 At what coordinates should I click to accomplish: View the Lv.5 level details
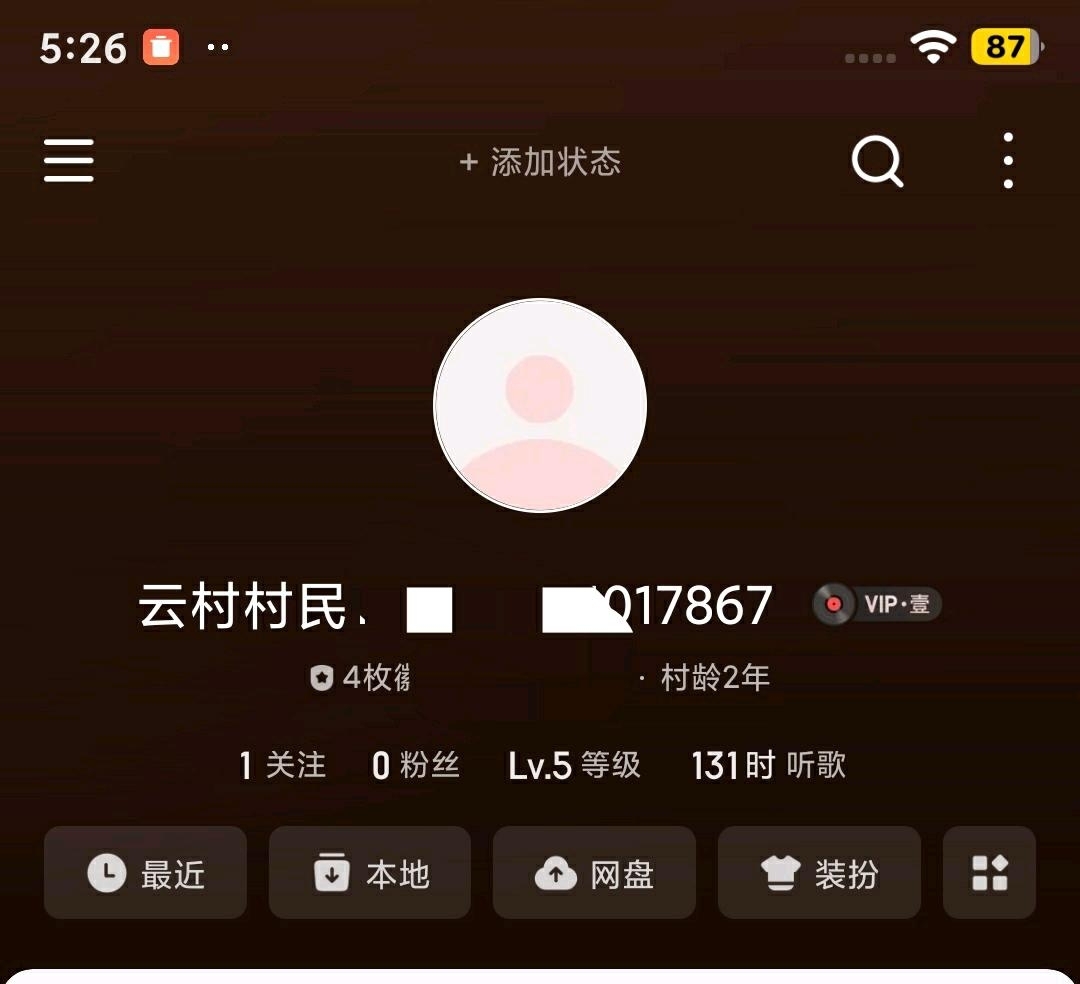[574, 766]
